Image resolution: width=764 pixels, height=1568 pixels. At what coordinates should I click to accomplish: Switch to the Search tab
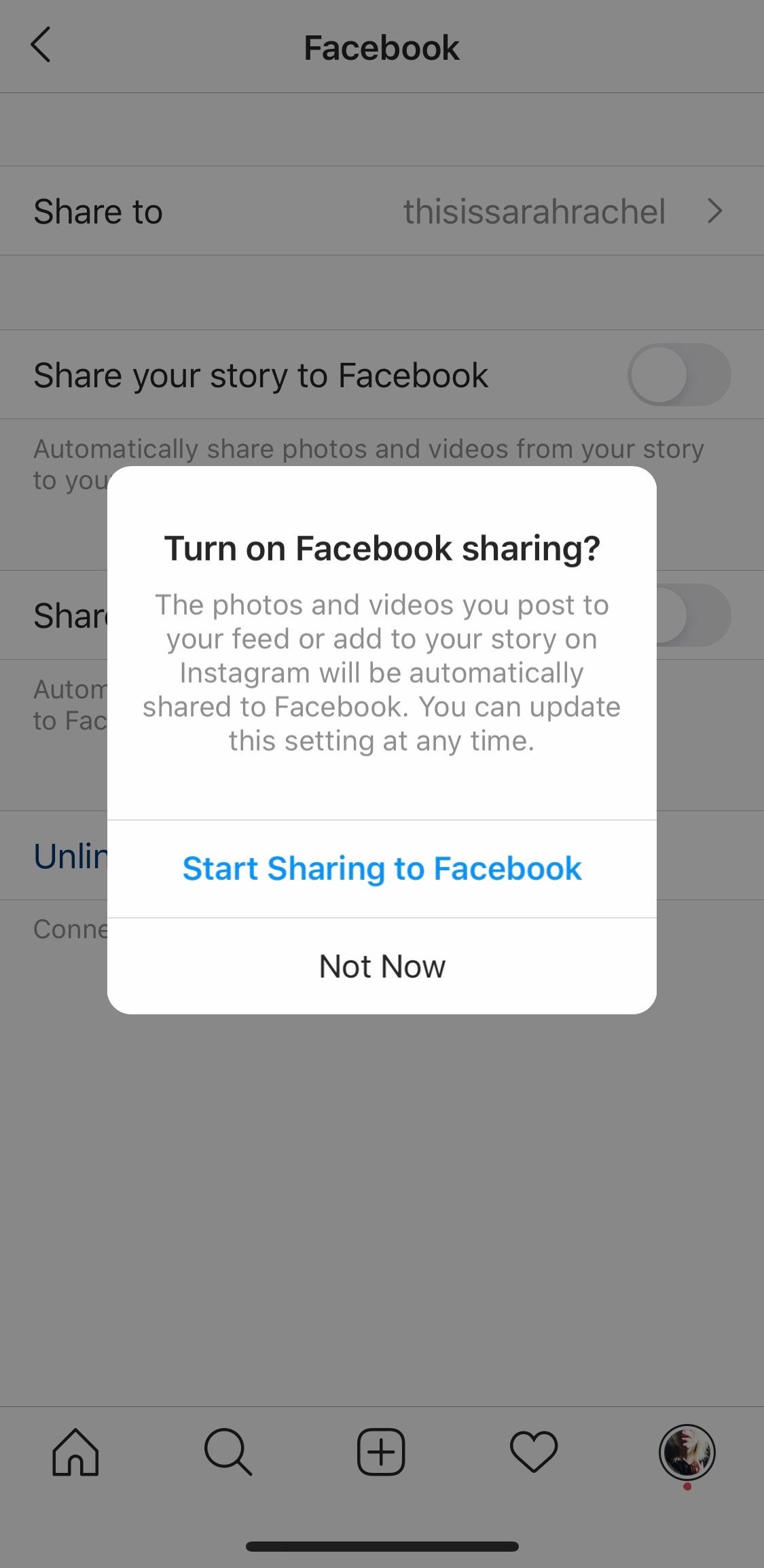228,1452
